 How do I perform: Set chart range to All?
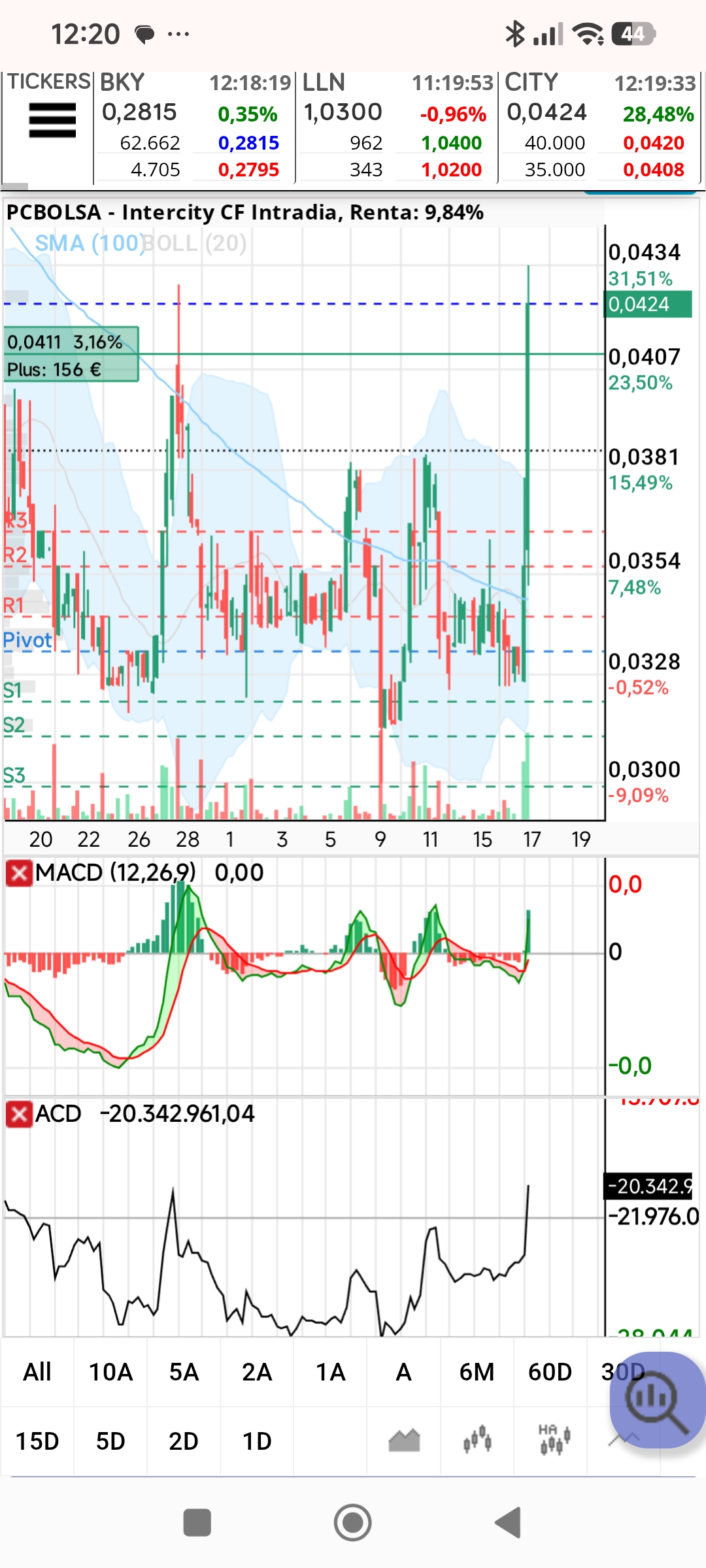coord(37,1372)
